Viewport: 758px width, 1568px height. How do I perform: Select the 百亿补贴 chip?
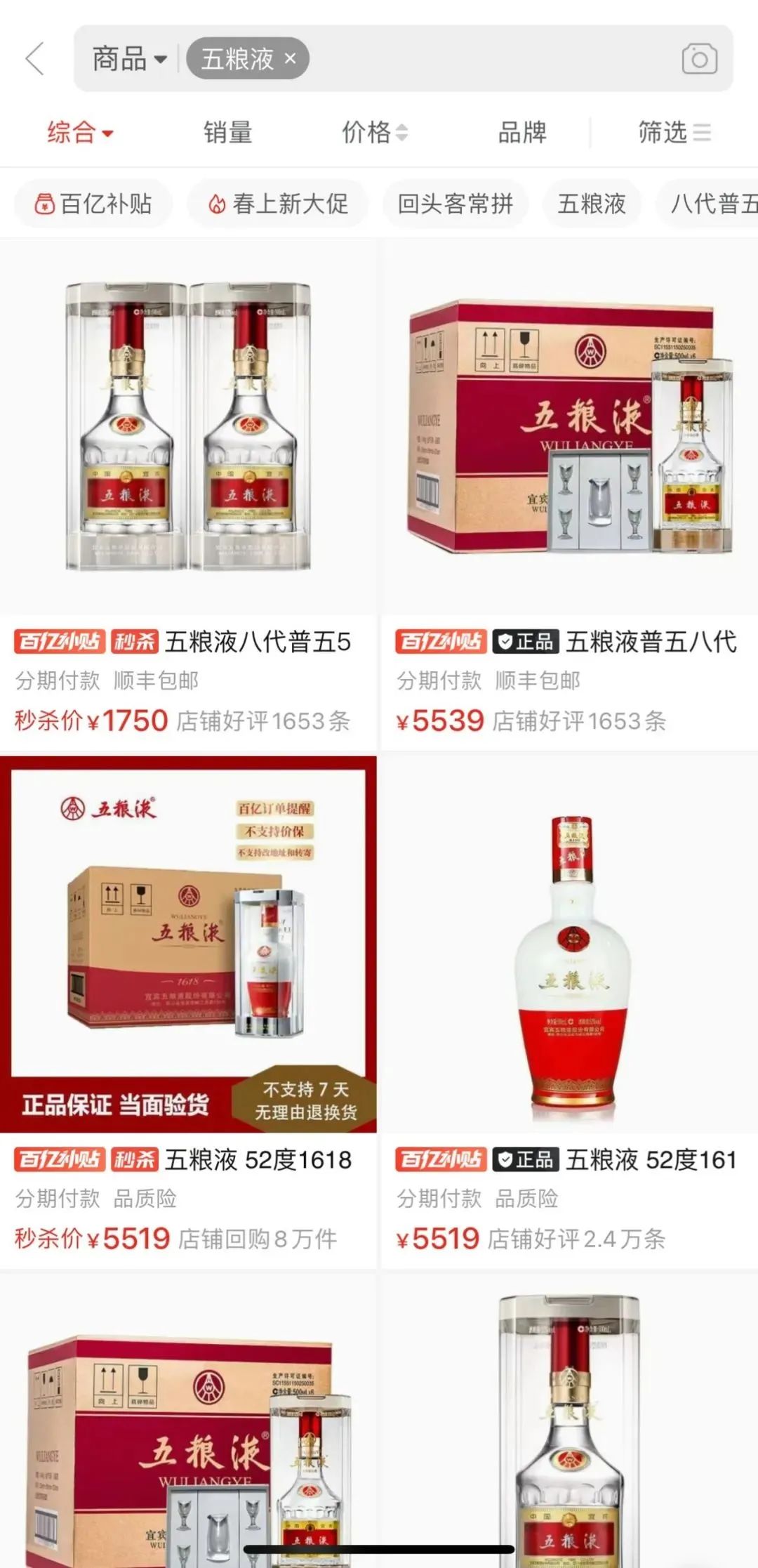[93, 204]
